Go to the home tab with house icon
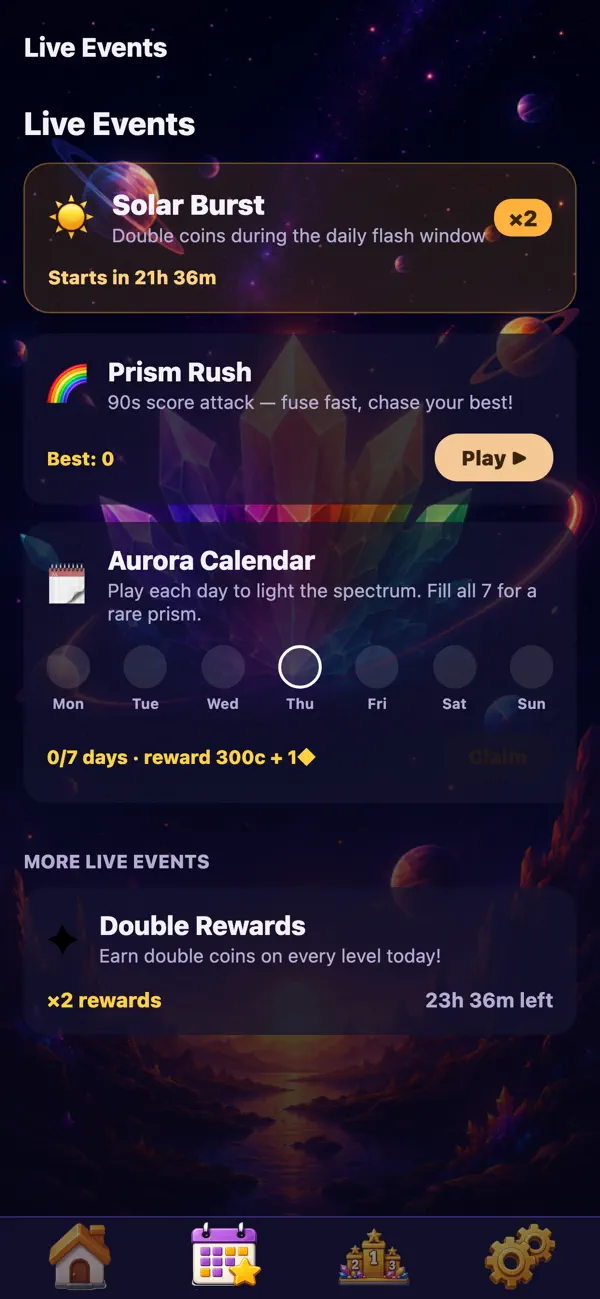The height and width of the screenshot is (1299, 600). click(79, 1256)
